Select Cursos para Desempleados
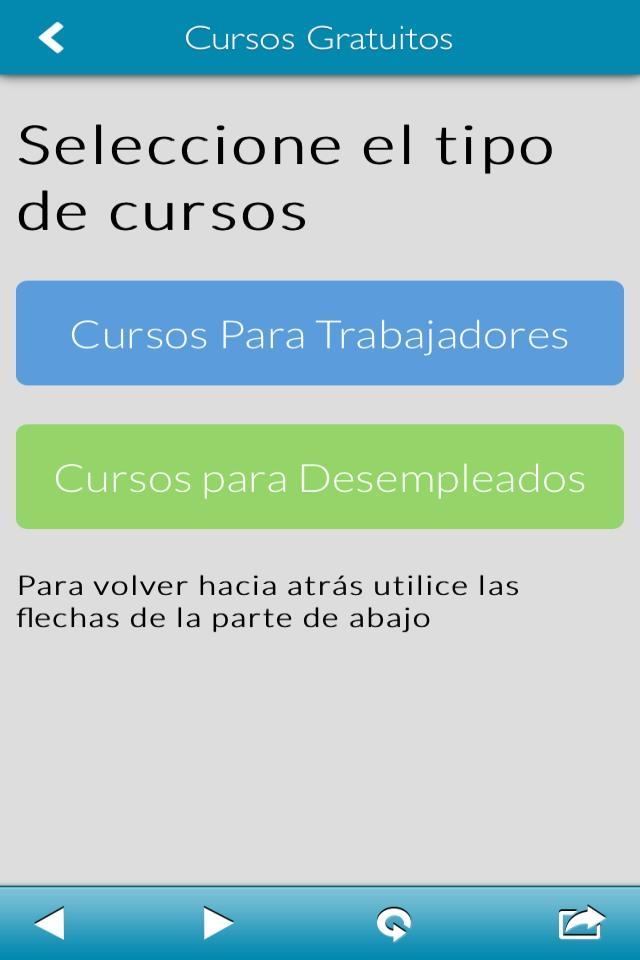The width and height of the screenshot is (640, 960). [320, 477]
